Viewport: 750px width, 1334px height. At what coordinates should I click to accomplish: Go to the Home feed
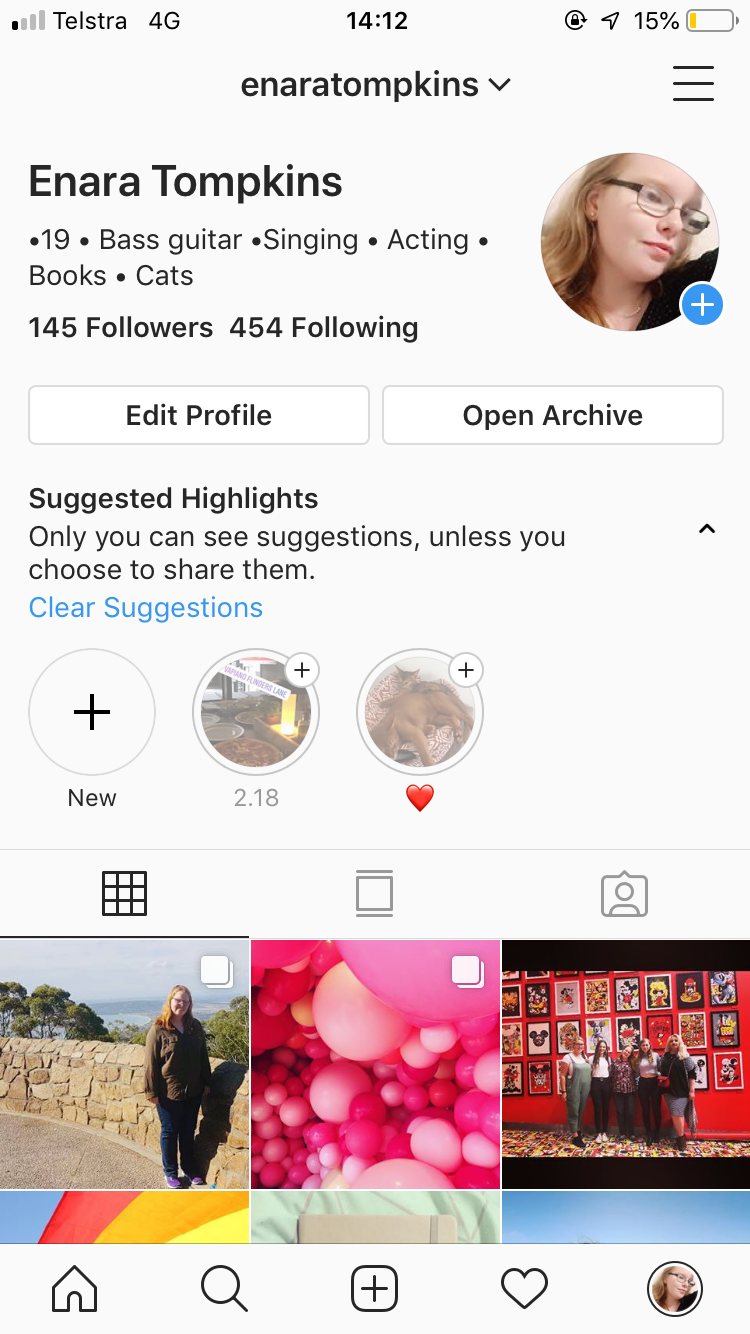point(75,1288)
